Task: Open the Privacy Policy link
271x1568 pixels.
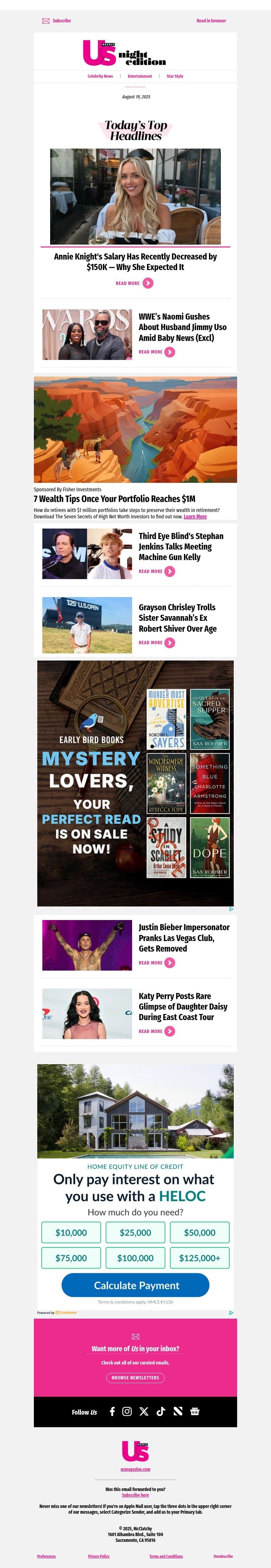Action: [99, 1556]
